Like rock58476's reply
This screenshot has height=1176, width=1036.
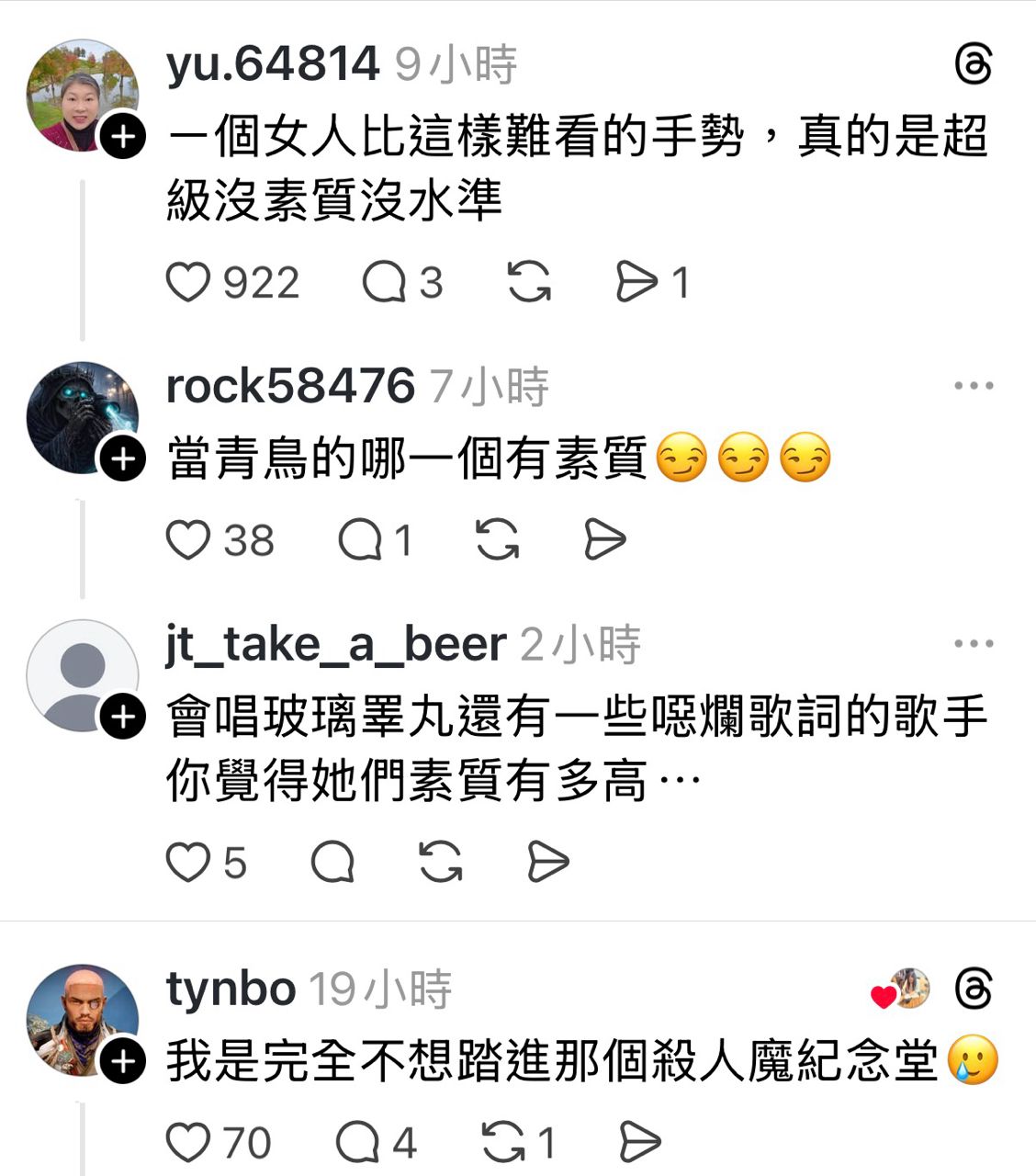(188, 540)
